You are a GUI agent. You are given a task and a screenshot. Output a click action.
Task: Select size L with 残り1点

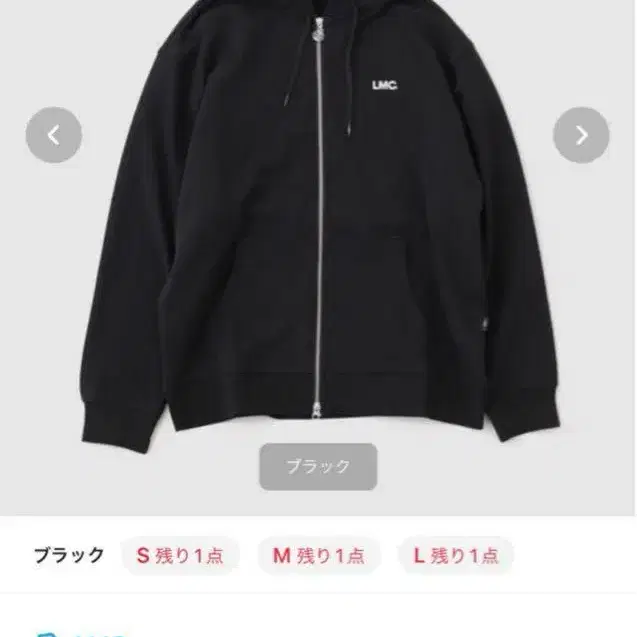456,555
